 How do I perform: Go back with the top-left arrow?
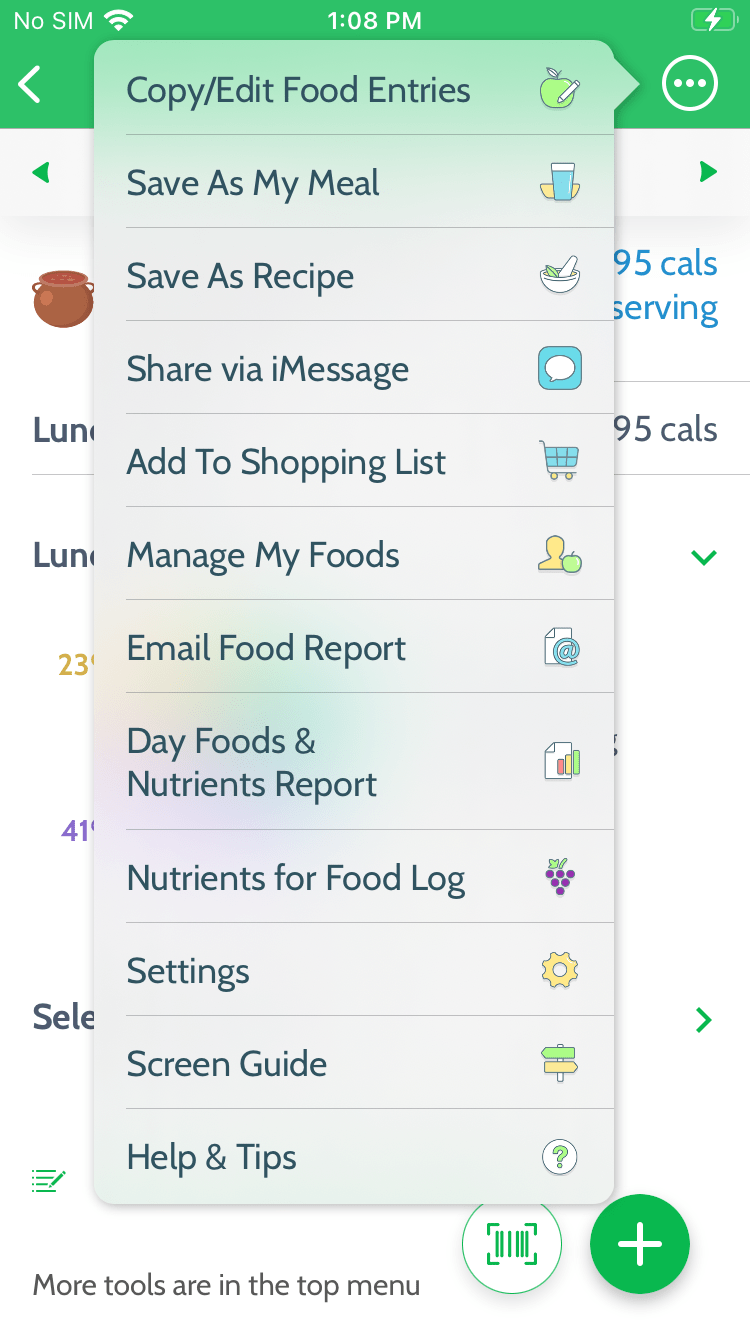click(30, 84)
